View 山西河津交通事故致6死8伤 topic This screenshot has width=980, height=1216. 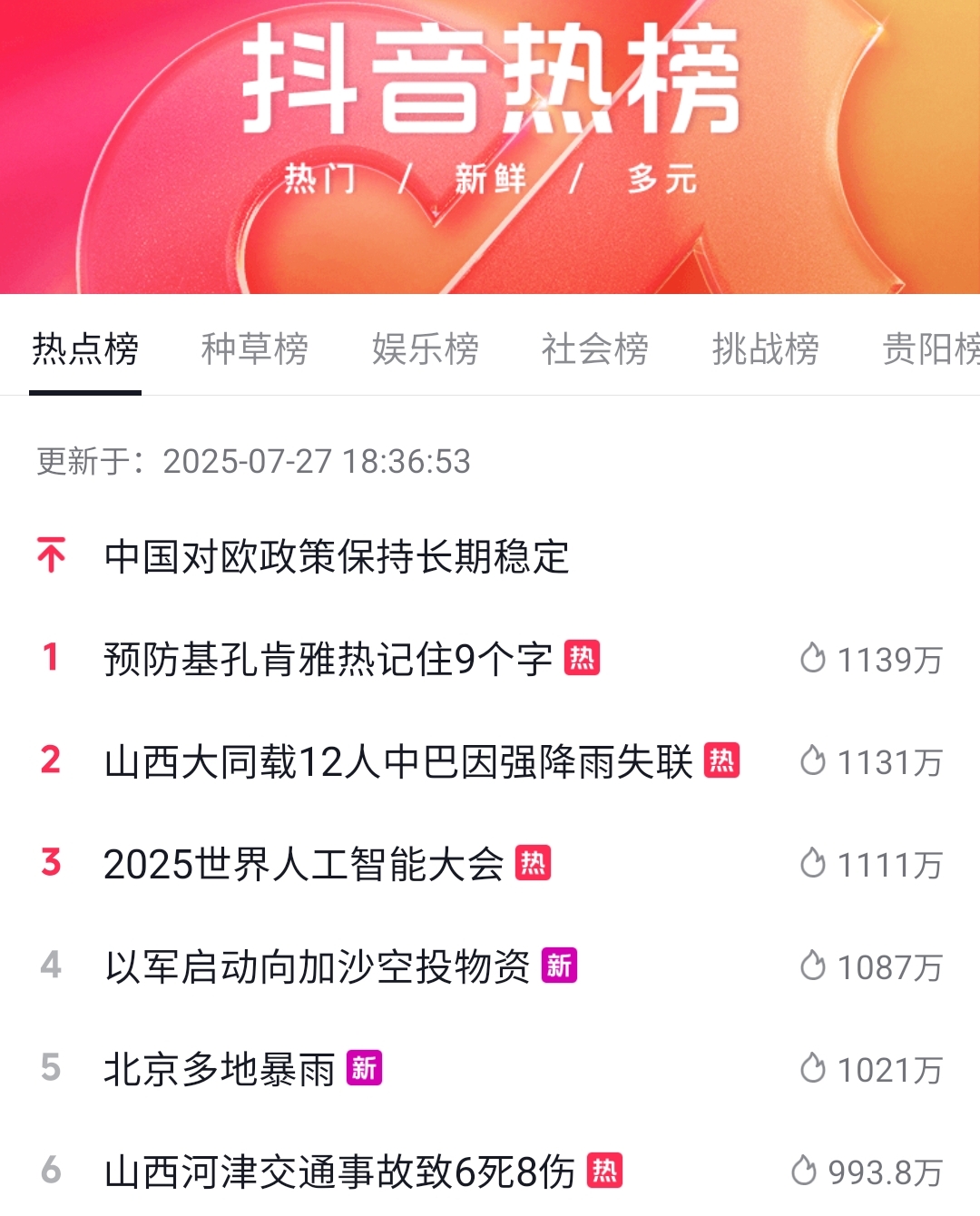tap(339, 1172)
